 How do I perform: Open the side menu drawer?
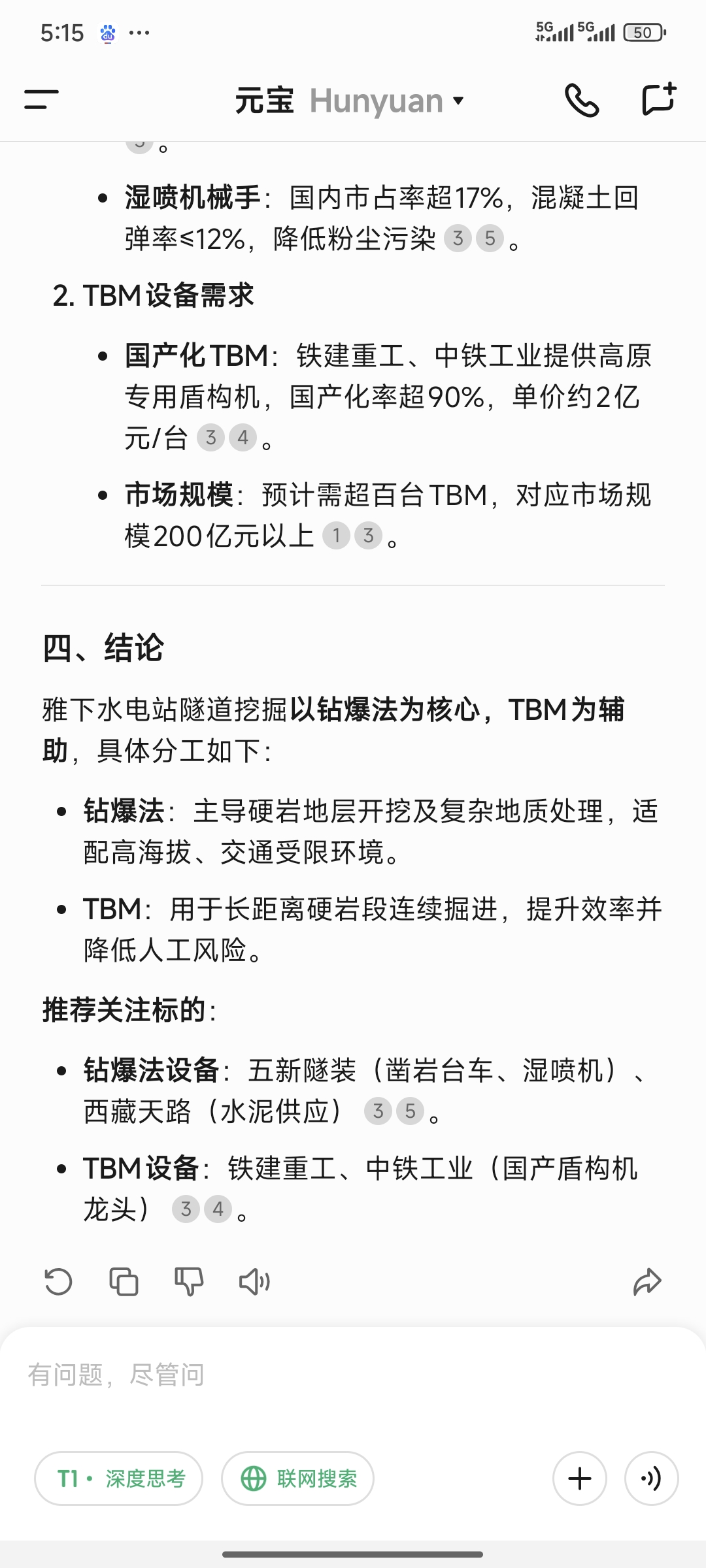coord(41,100)
